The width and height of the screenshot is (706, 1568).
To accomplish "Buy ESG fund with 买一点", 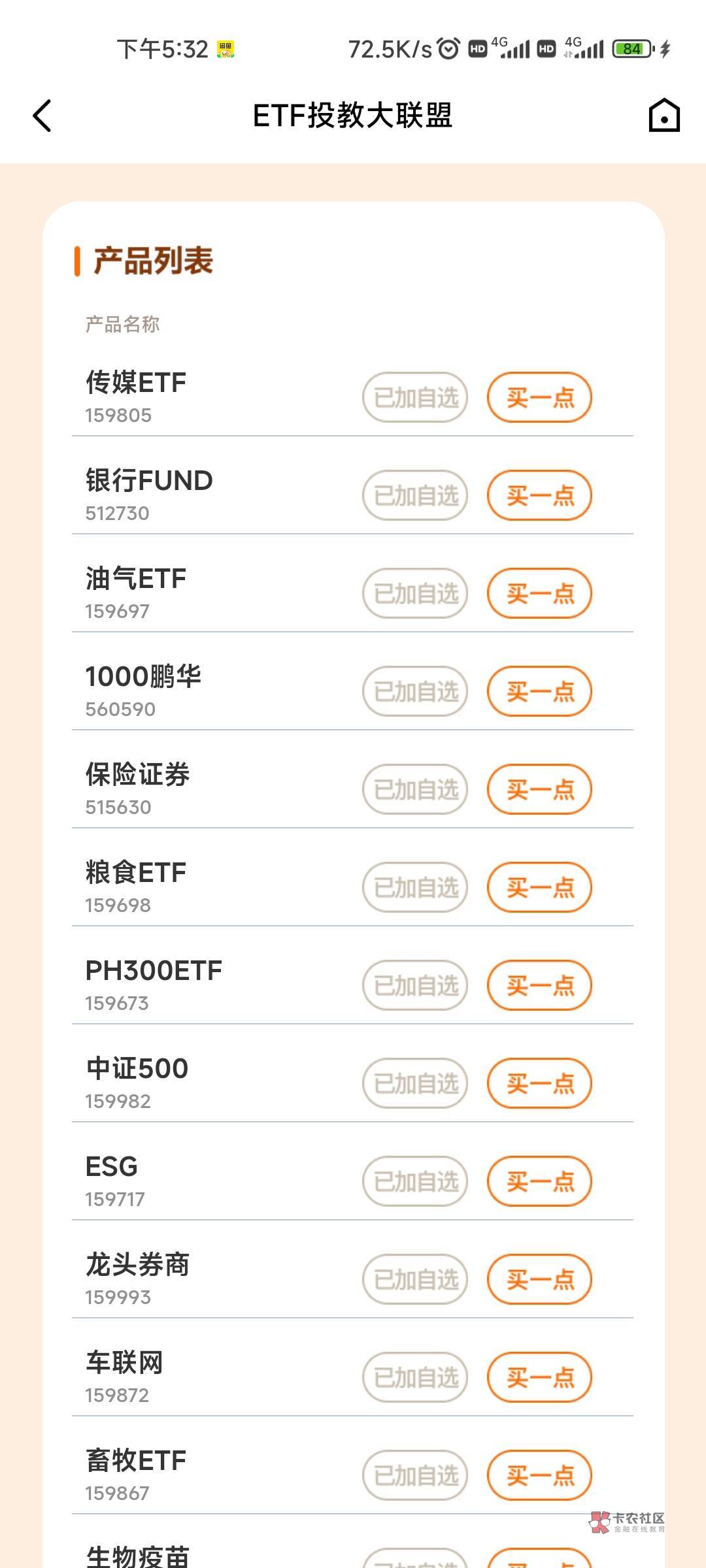I will tap(539, 1181).
